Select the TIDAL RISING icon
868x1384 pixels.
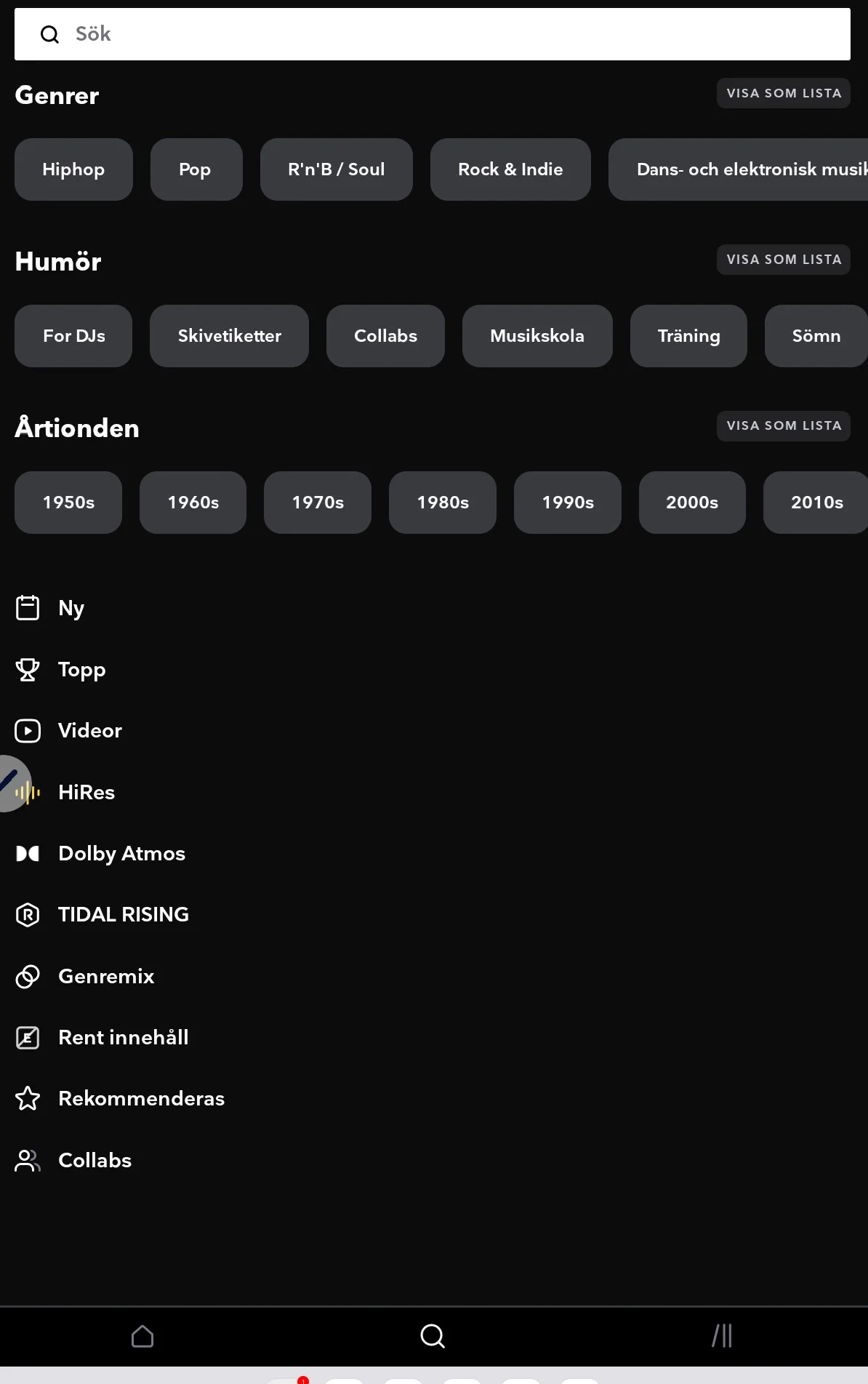tap(28, 914)
